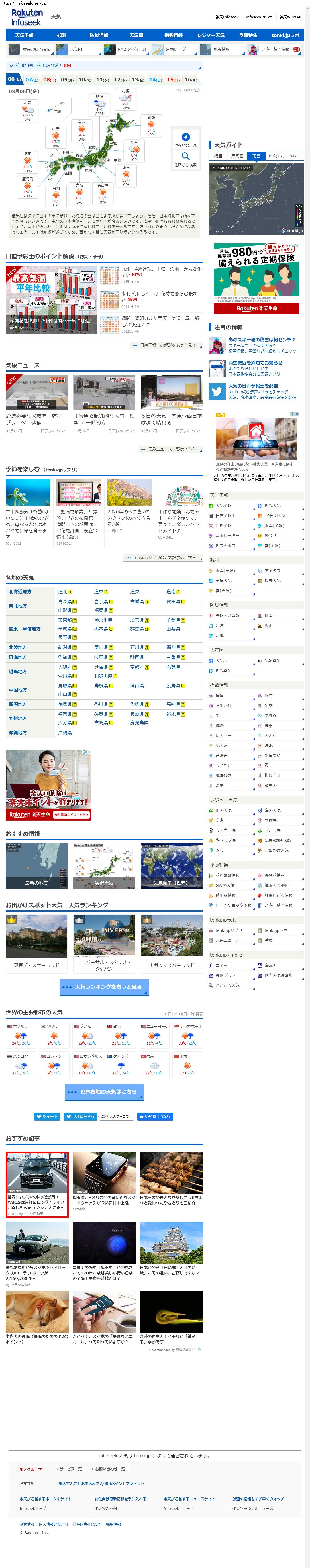Switch weather guide to アメダス tab
Screen dimensions: 310x1568
275,156
